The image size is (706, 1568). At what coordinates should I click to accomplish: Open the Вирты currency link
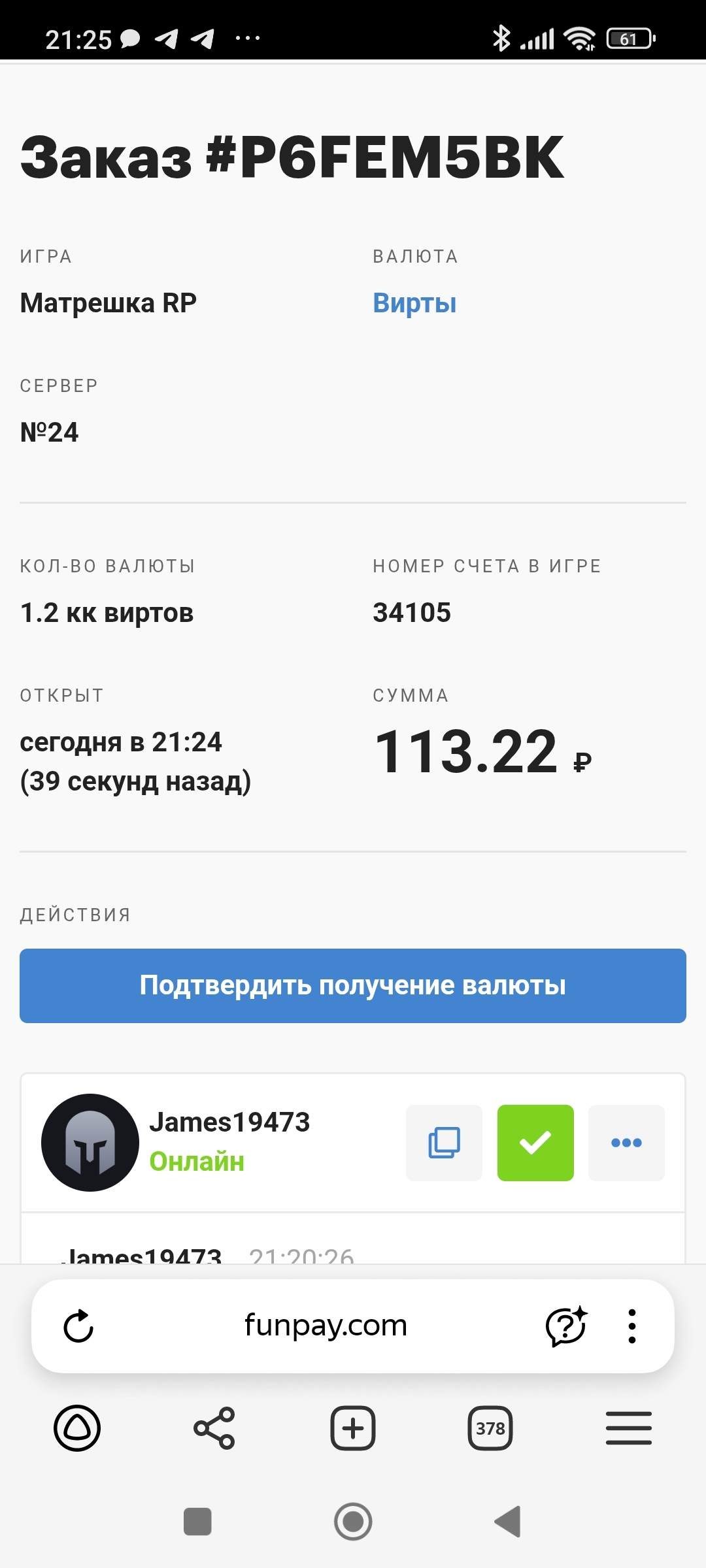pos(414,303)
